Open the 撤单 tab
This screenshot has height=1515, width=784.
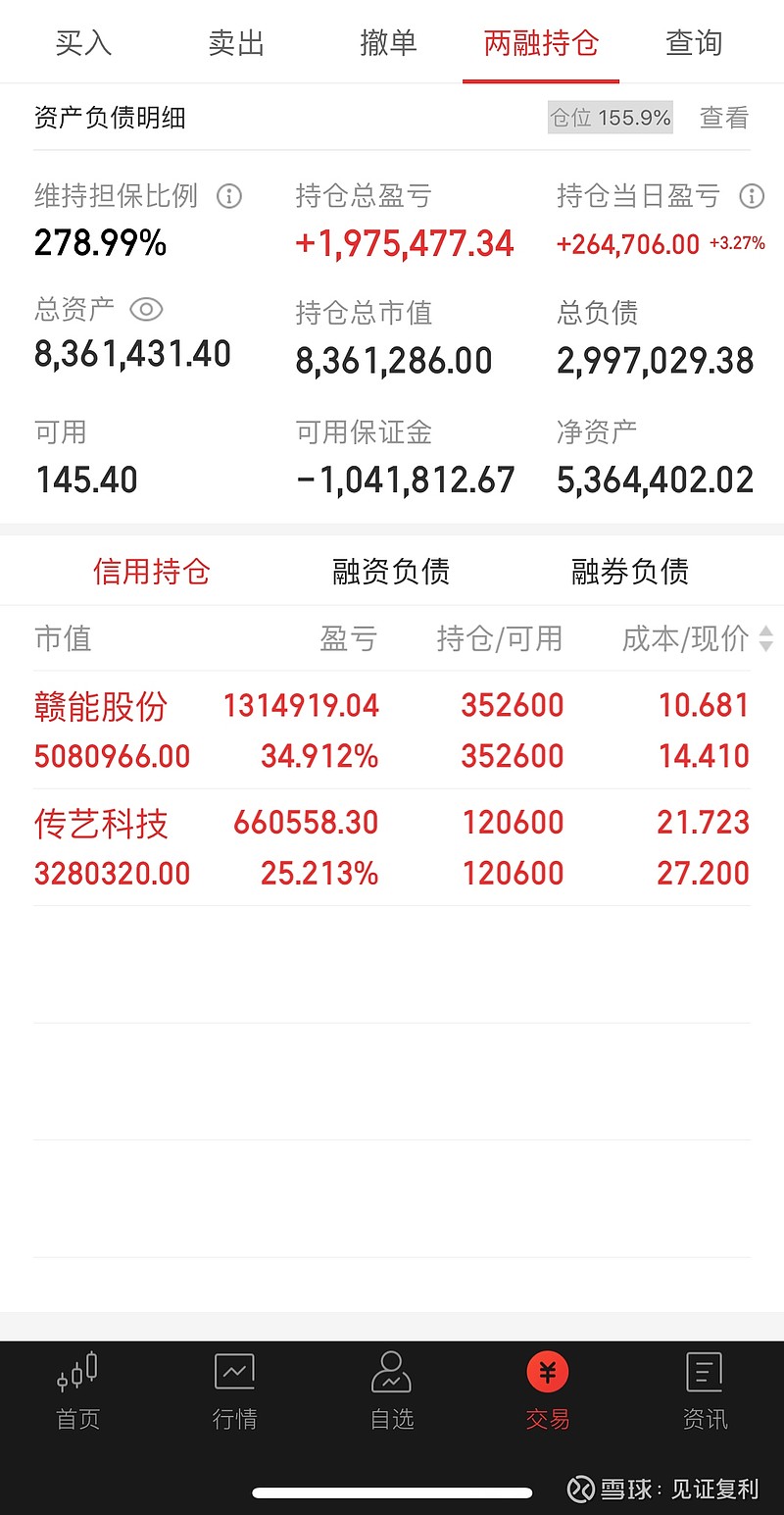388,43
